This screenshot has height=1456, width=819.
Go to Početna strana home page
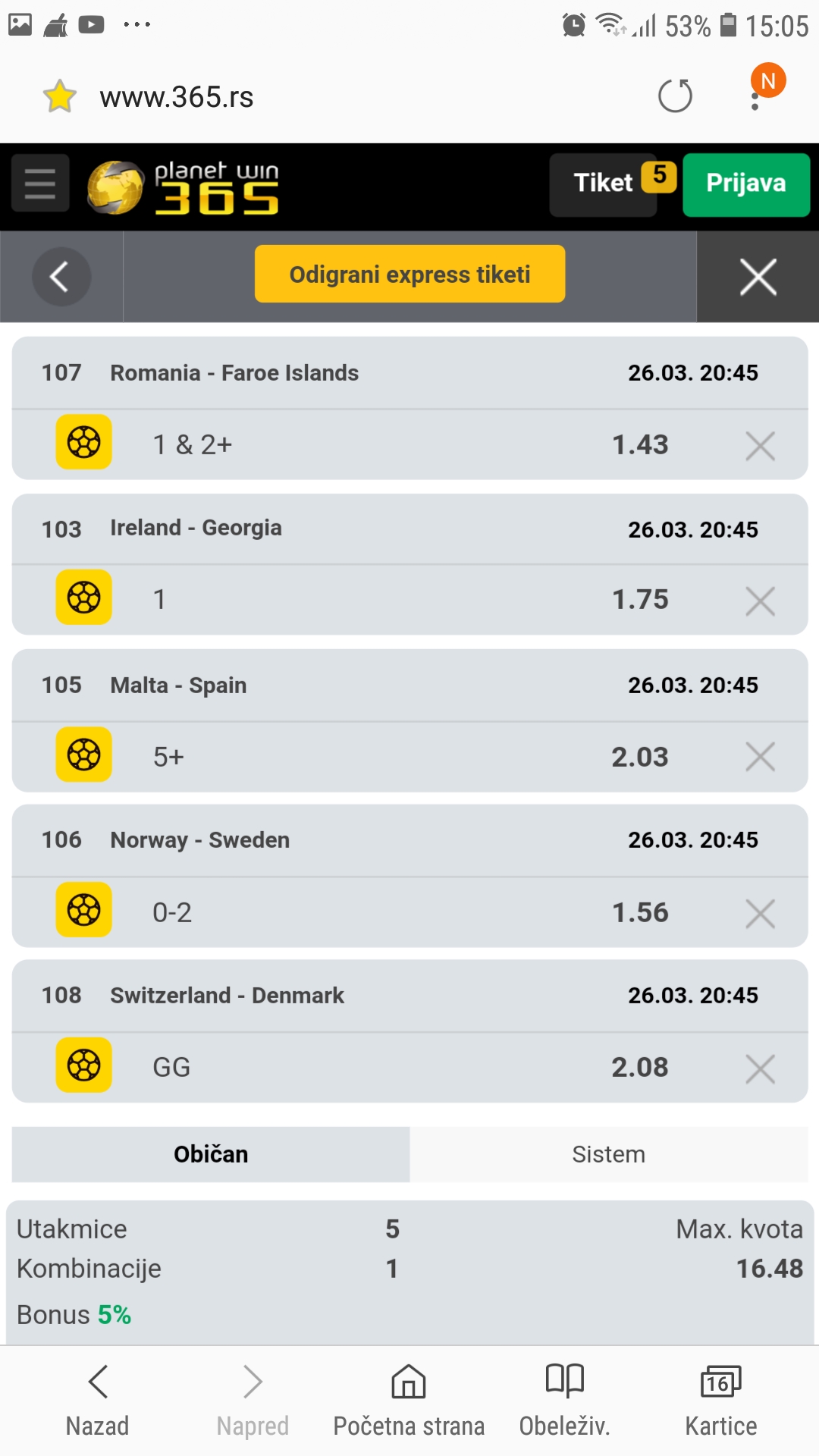click(409, 1401)
